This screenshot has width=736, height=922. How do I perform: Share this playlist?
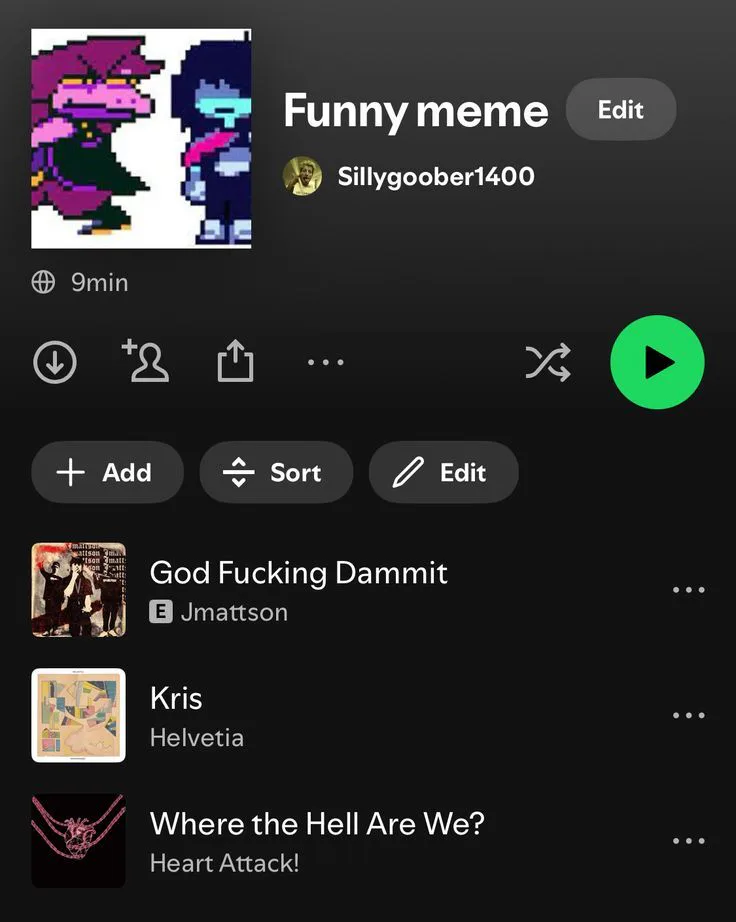235,362
